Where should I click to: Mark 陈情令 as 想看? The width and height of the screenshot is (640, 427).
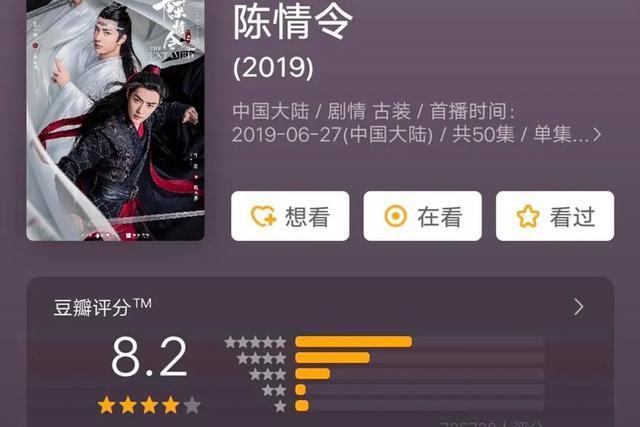[290, 216]
